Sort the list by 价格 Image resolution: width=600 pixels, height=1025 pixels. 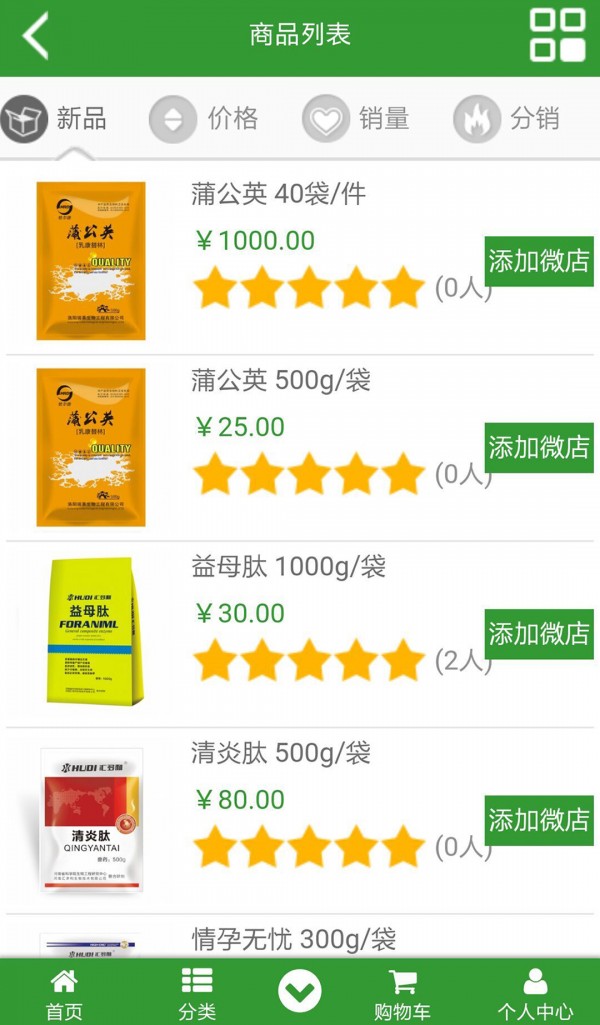pos(205,119)
